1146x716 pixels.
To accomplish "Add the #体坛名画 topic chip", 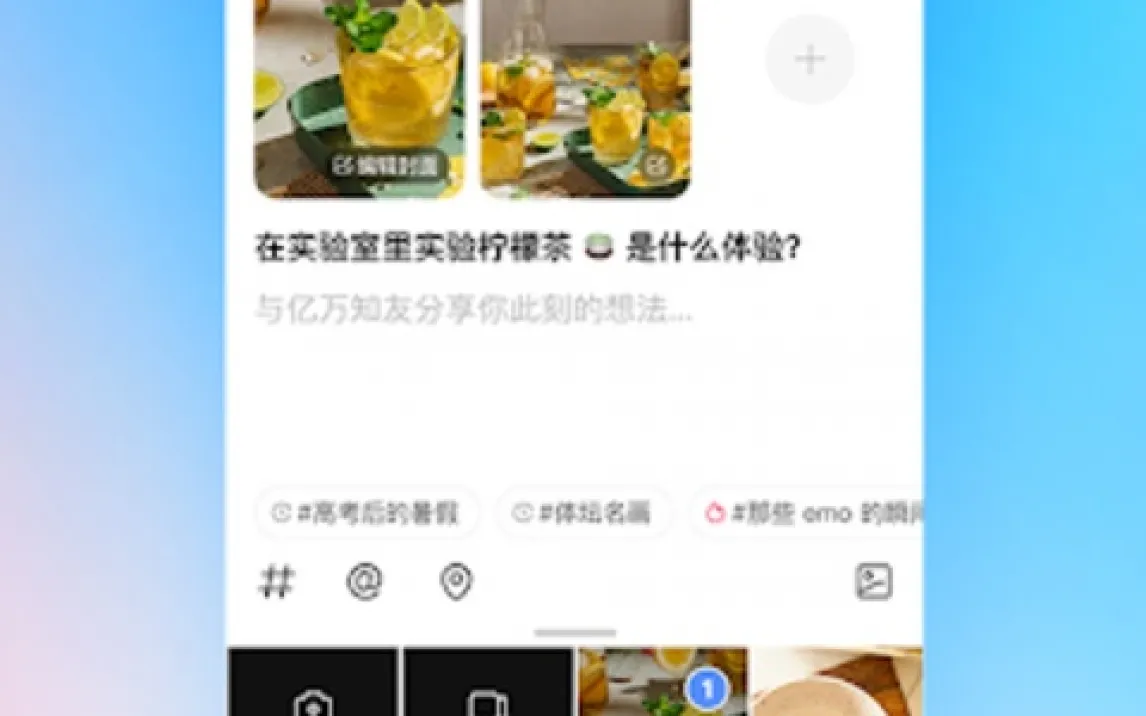I will (x=583, y=513).
